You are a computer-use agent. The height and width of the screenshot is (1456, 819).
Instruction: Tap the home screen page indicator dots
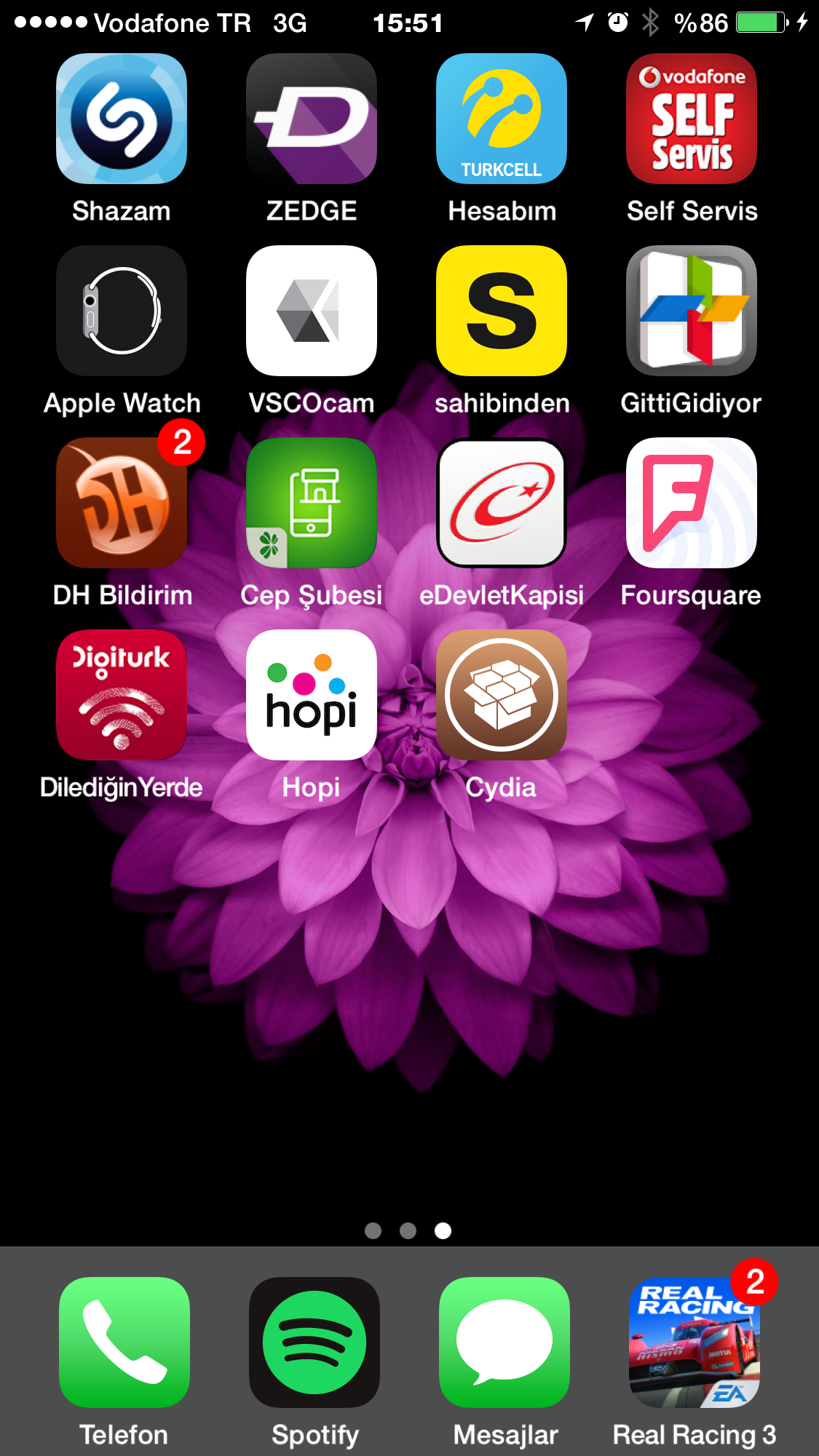[408, 1230]
